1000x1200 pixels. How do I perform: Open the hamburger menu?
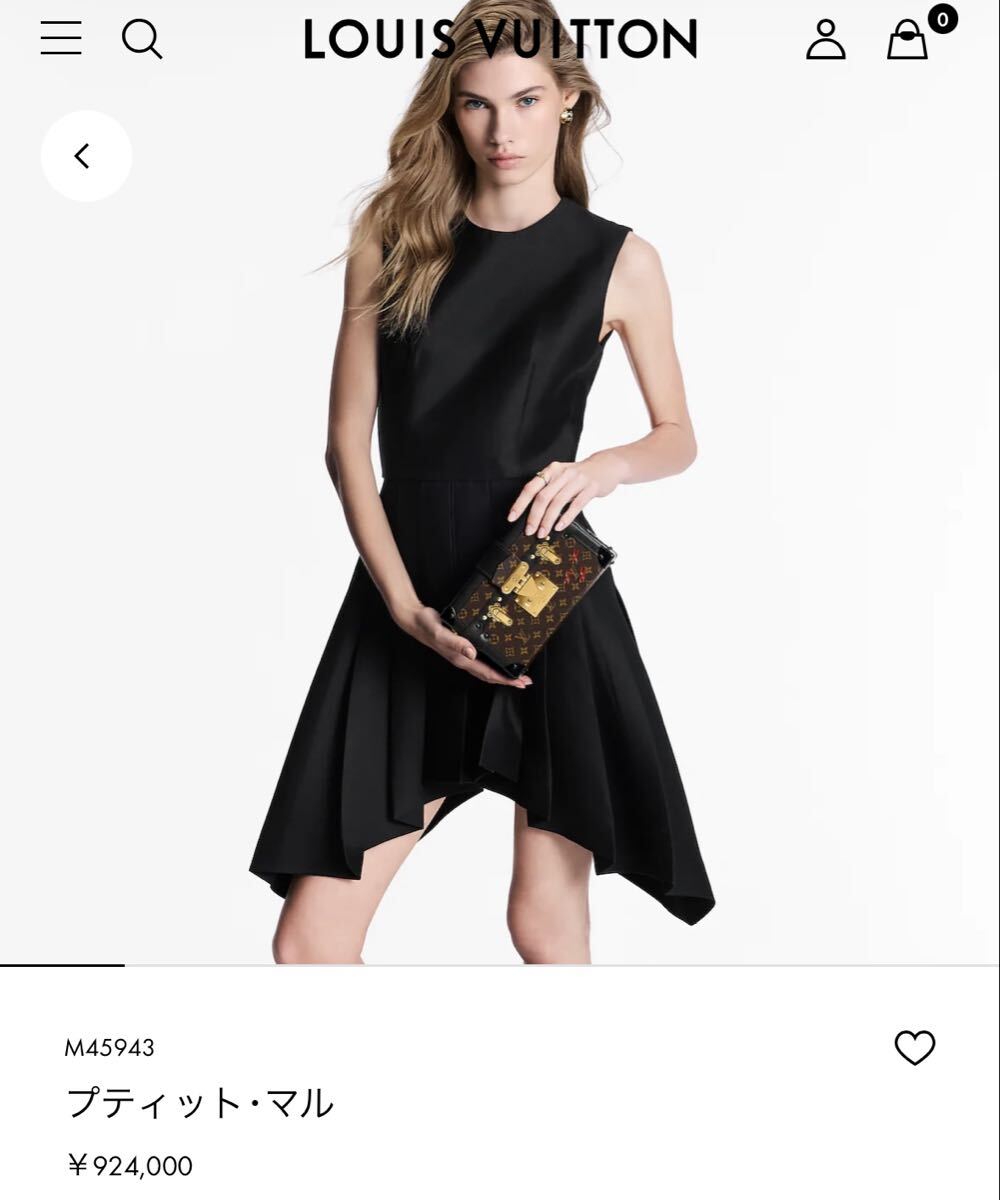click(x=61, y=38)
